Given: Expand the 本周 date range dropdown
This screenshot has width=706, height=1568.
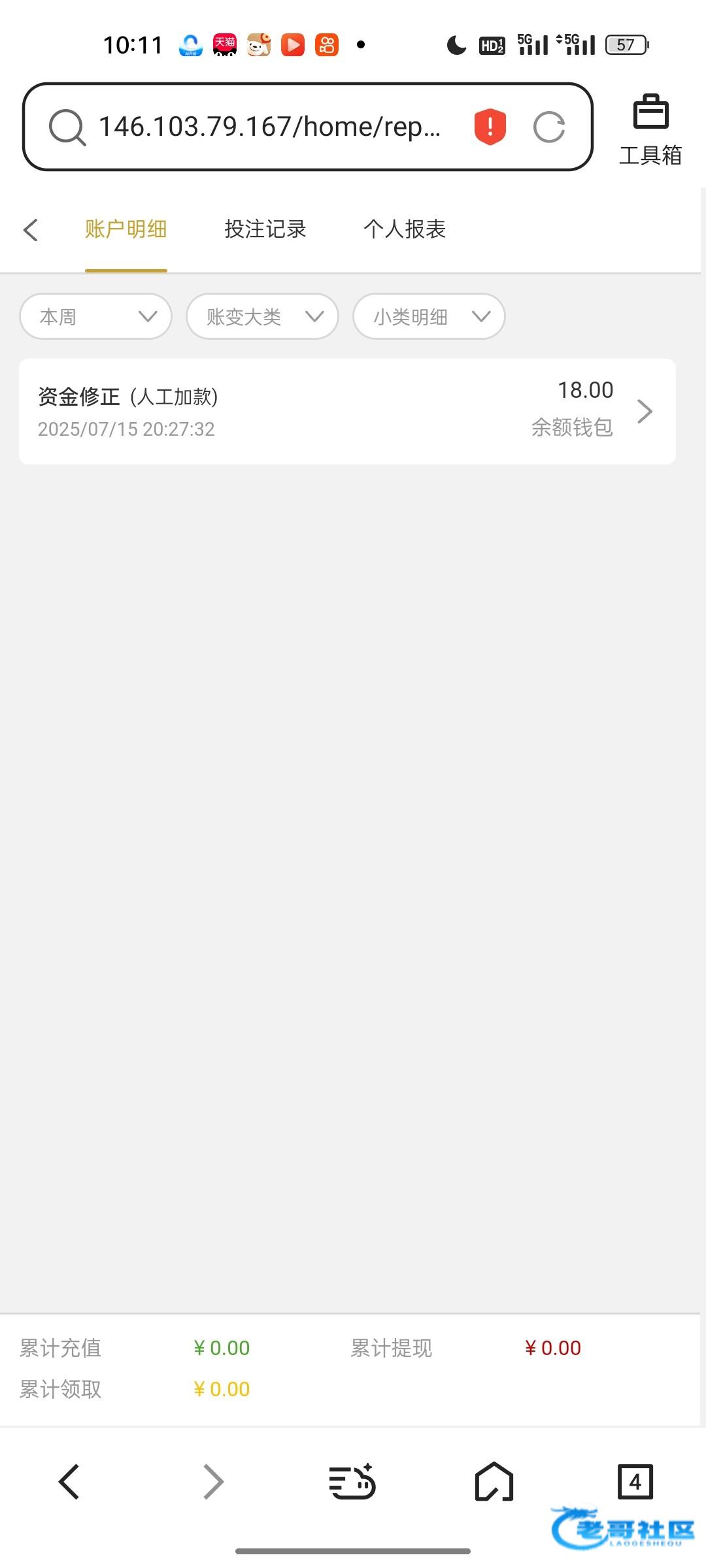Looking at the screenshot, I should 96,316.
